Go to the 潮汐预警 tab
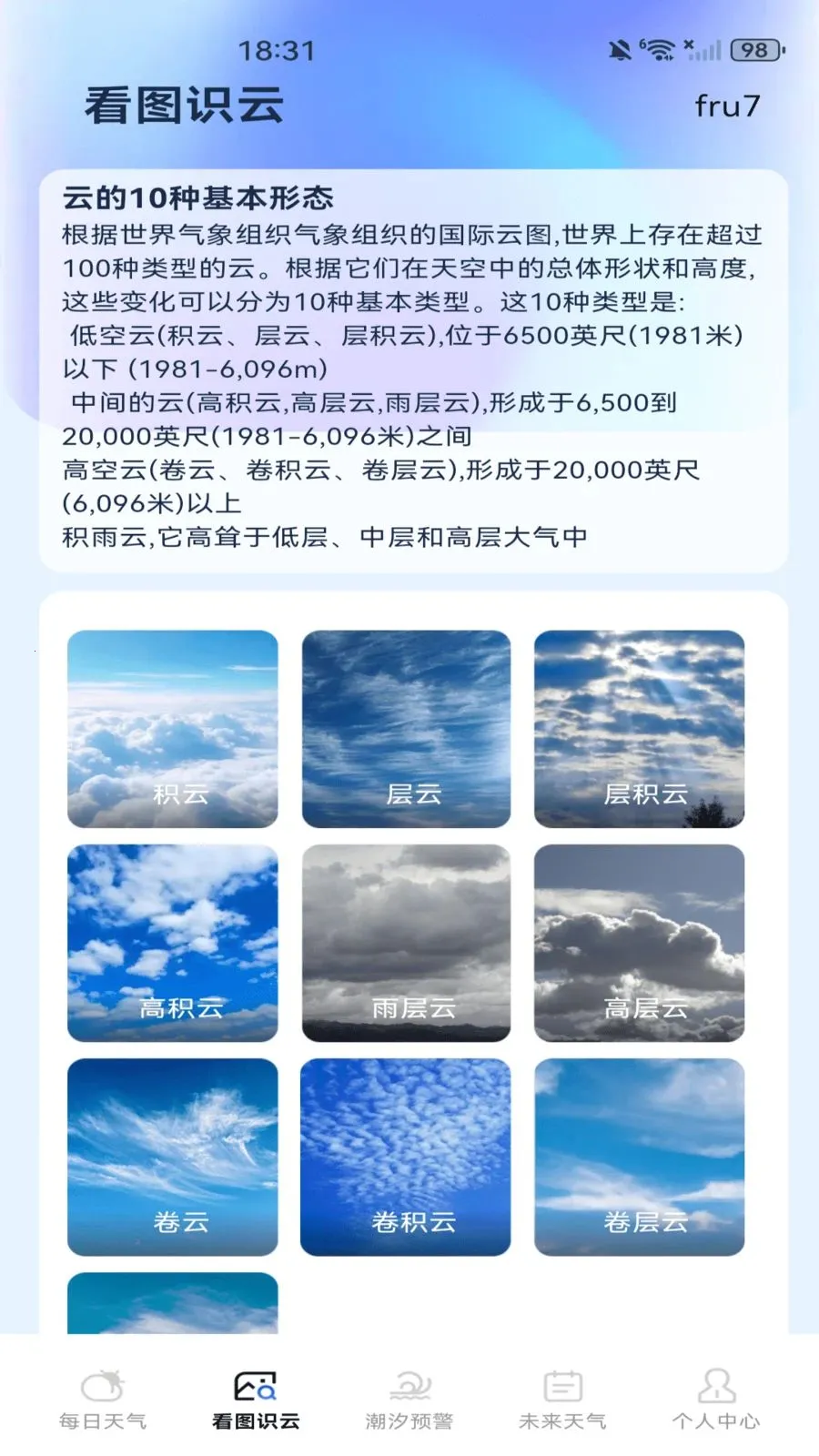Image resolution: width=819 pixels, height=1456 pixels. (x=409, y=1400)
